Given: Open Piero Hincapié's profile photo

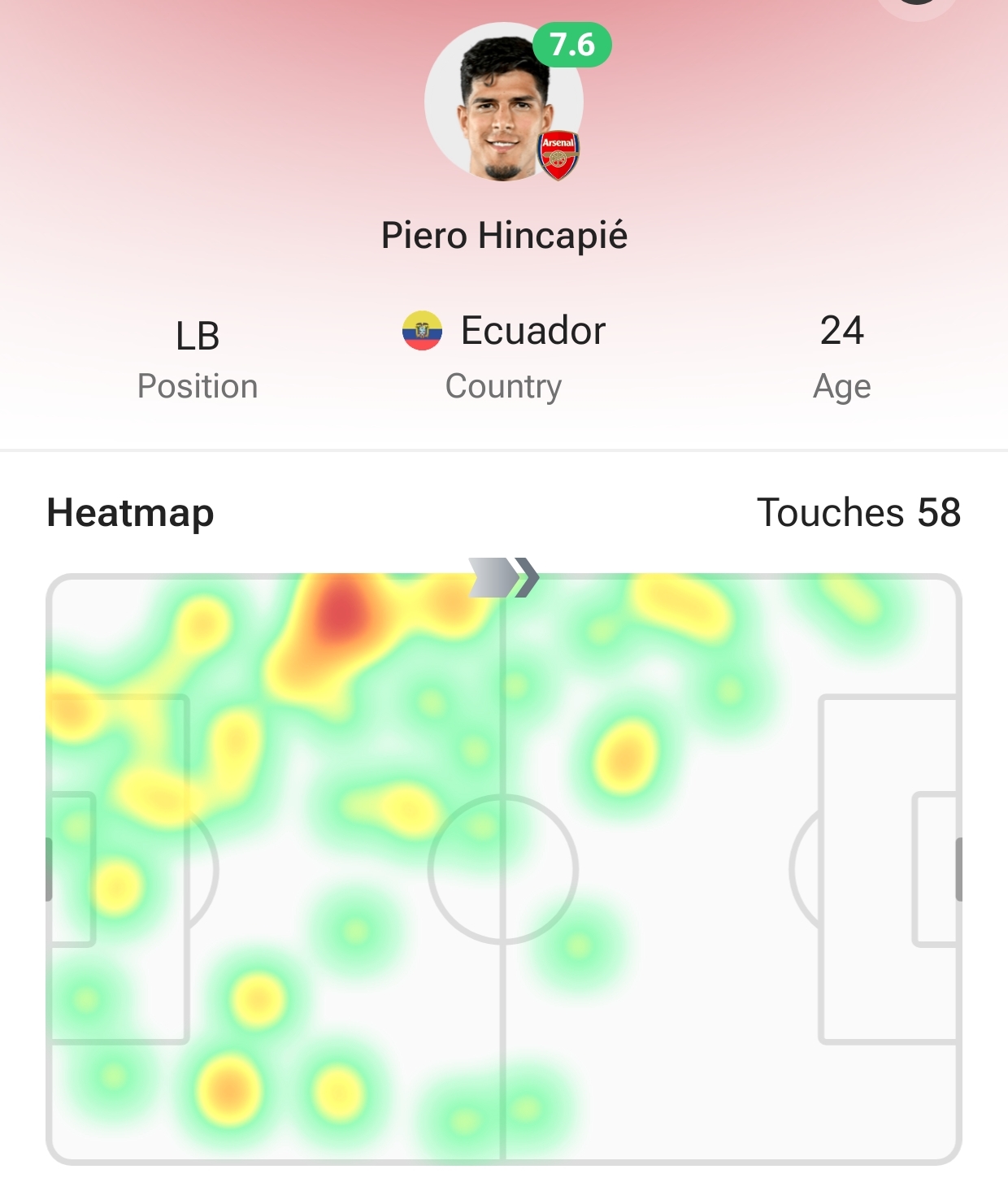Looking at the screenshot, I should pyautogui.click(x=502, y=104).
